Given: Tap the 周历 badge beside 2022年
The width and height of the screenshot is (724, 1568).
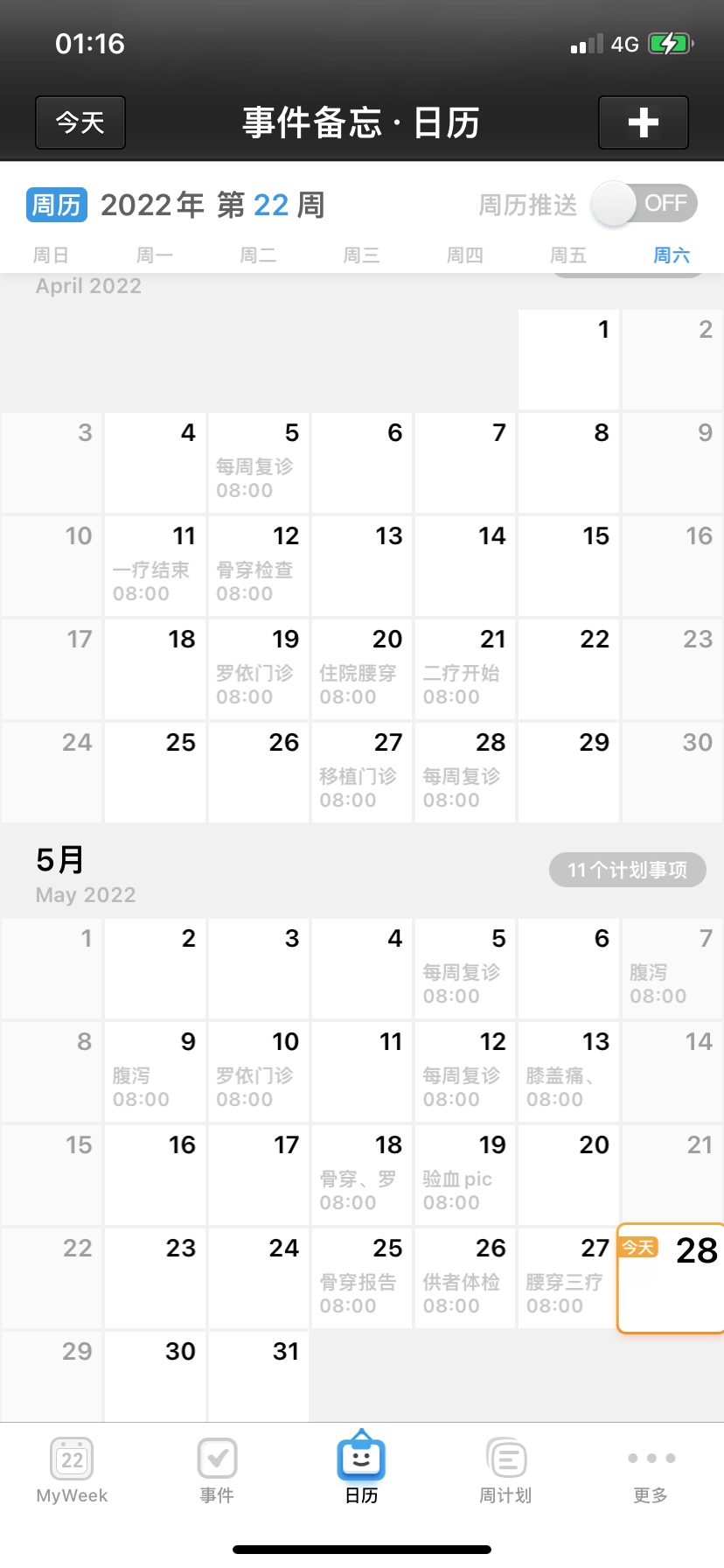Looking at the screenshot, I should coord(56,205).
